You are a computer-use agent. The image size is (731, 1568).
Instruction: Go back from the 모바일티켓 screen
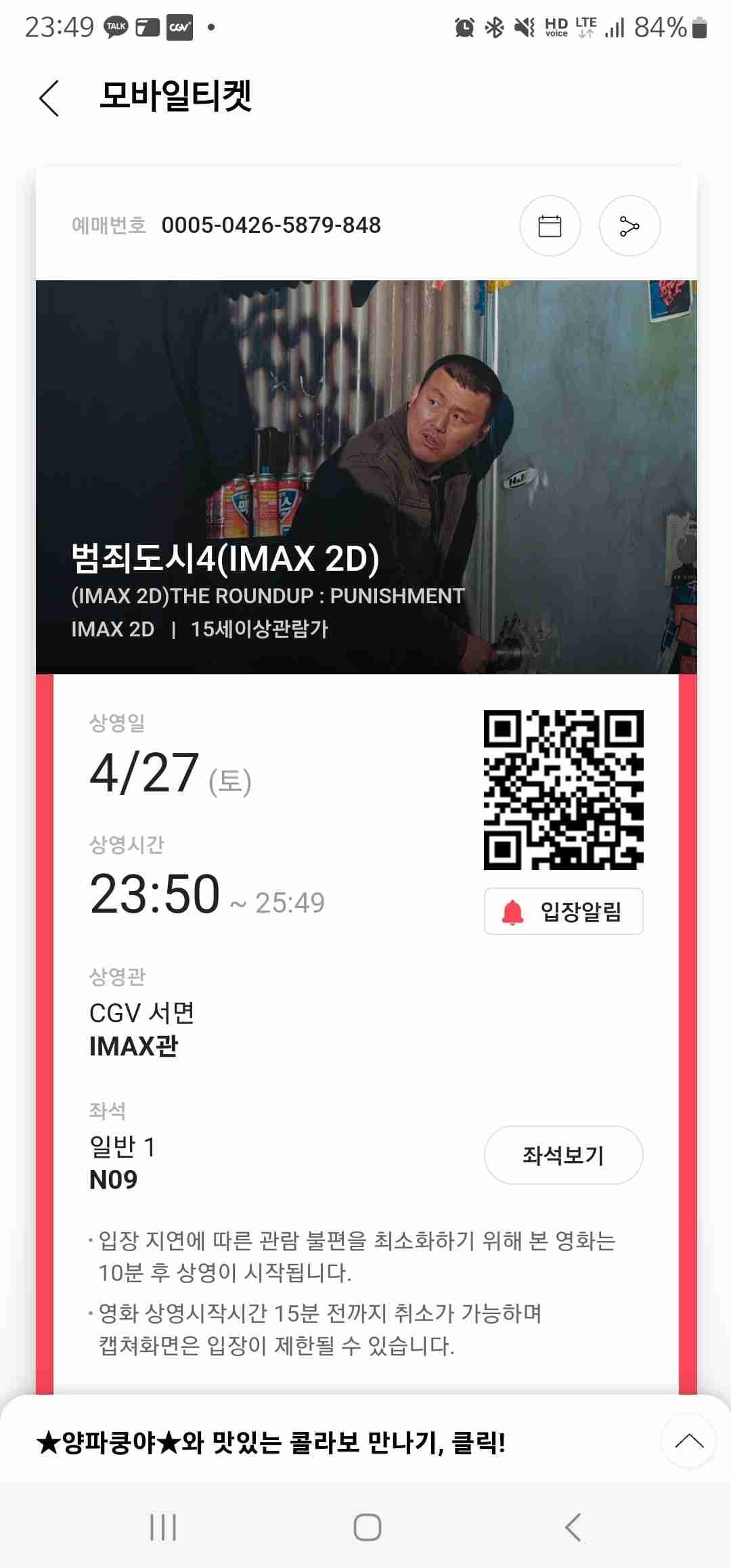pos(49,98)
